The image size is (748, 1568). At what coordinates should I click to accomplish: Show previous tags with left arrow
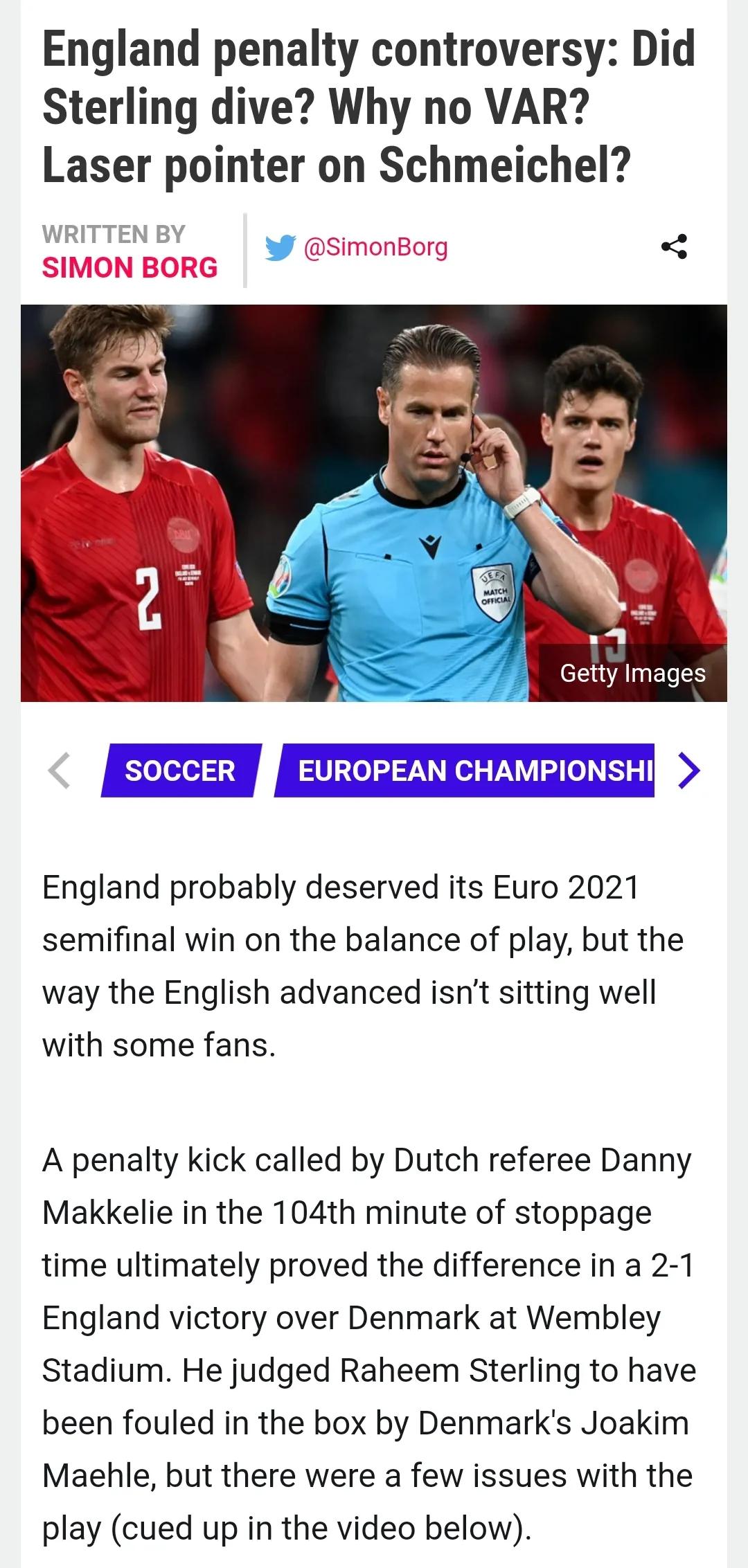pos(60,771)
